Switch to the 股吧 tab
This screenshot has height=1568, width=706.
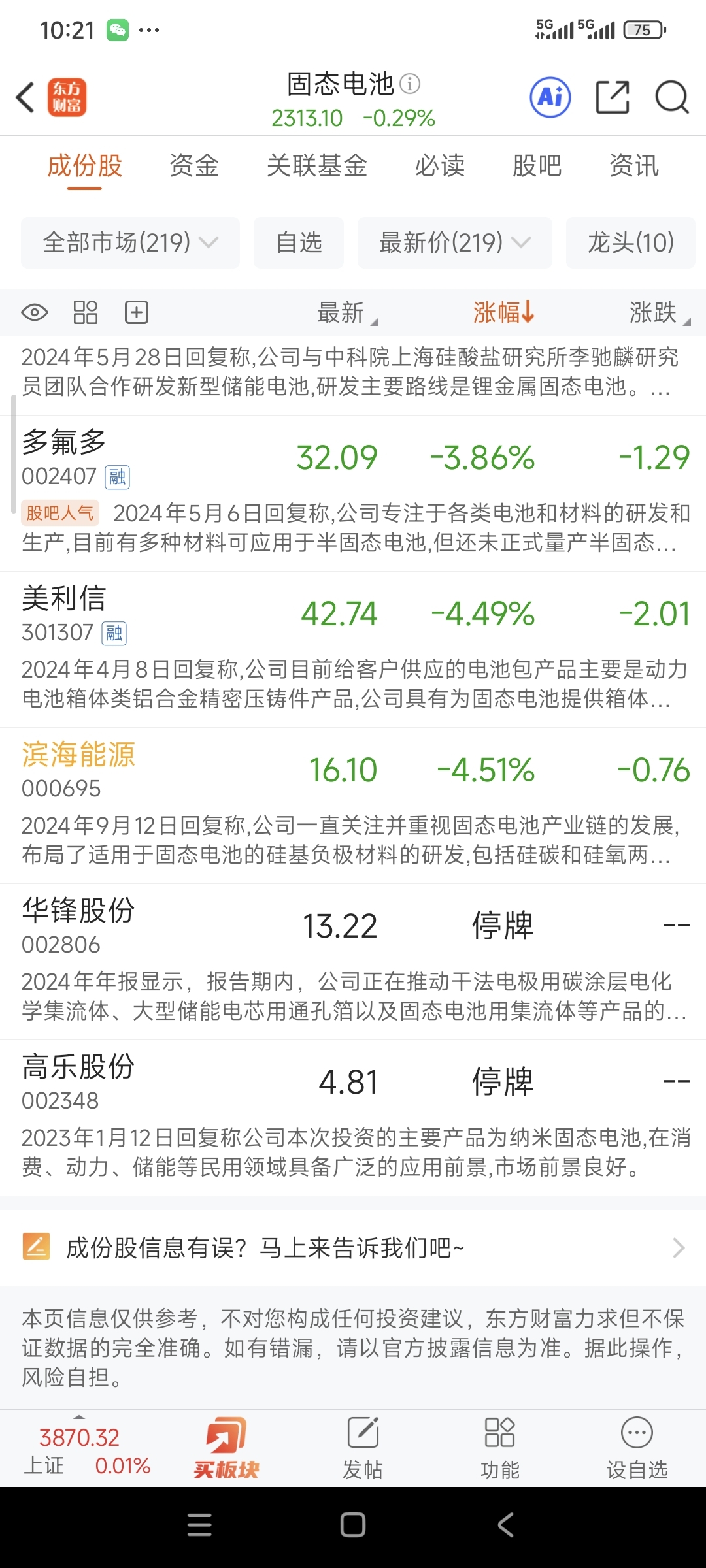click(537, 166)
